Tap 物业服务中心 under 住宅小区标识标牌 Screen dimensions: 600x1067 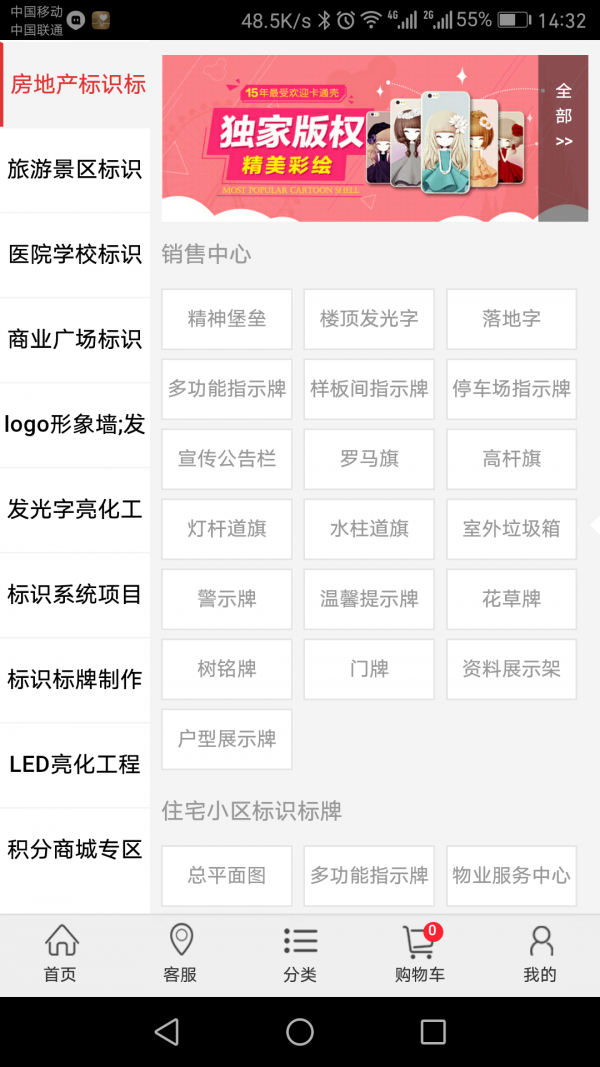512,876
